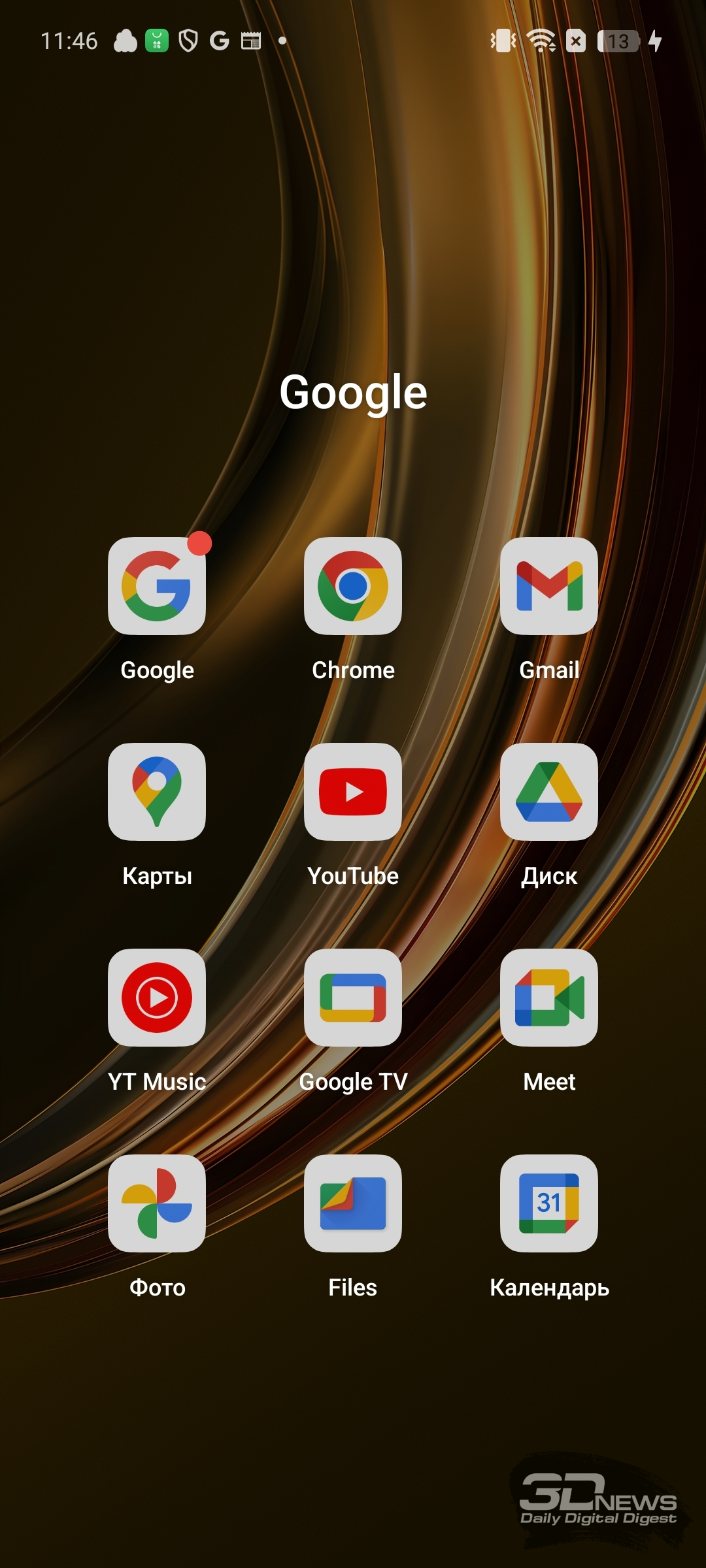Open Фото (Google Photos)
The width and height of the screenshot is (706, 1568).
(x=157, y=1203)
